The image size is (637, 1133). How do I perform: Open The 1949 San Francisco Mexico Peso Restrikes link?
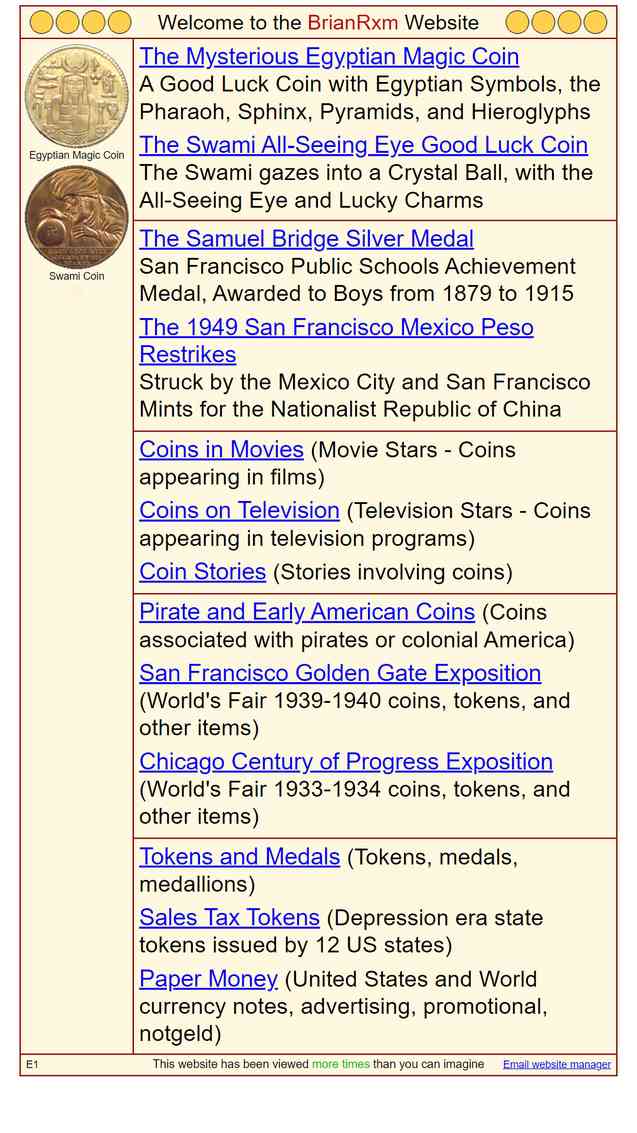click(x=337, y=340)
